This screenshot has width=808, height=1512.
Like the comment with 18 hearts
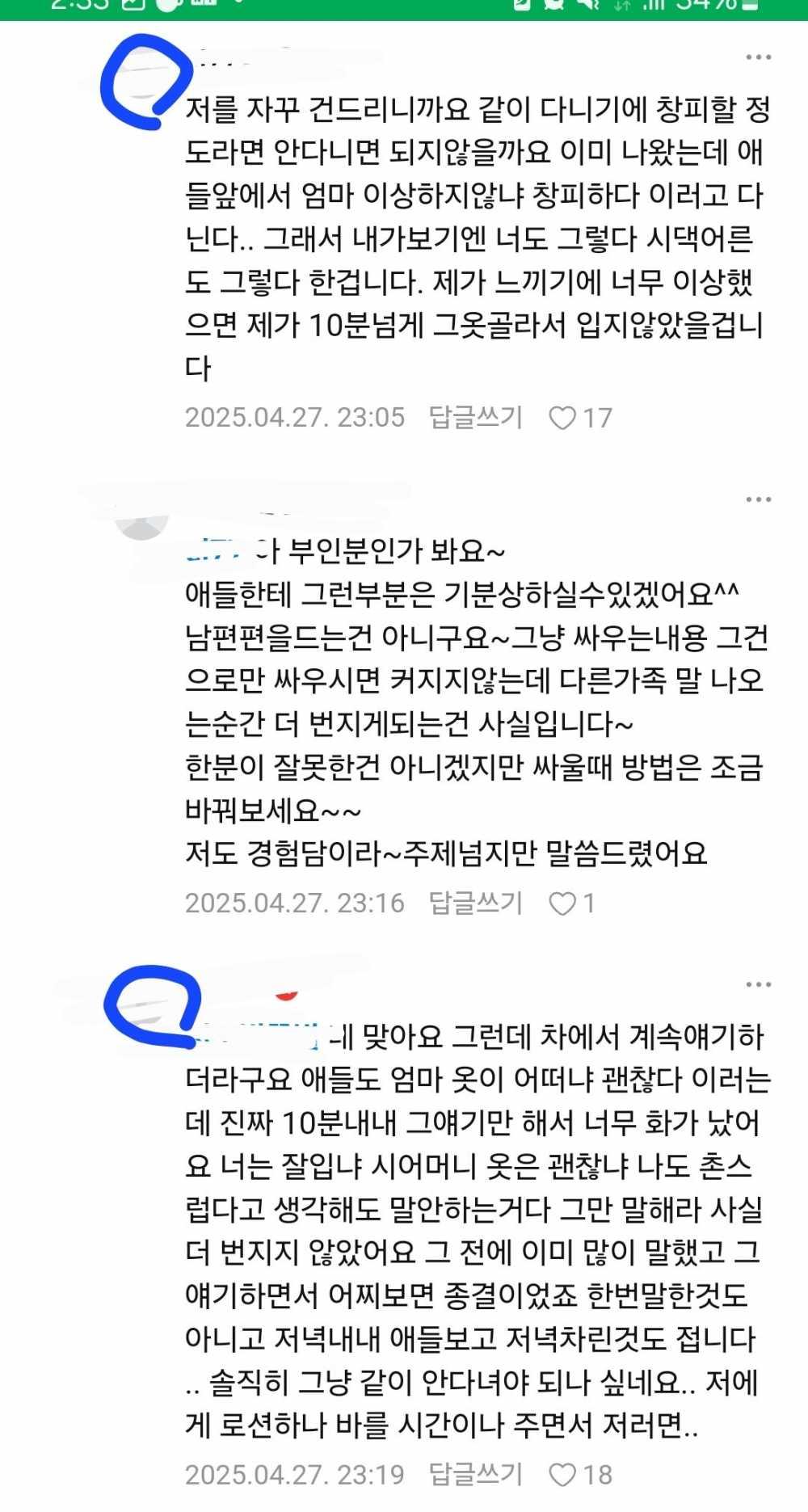coord(562,1476)
